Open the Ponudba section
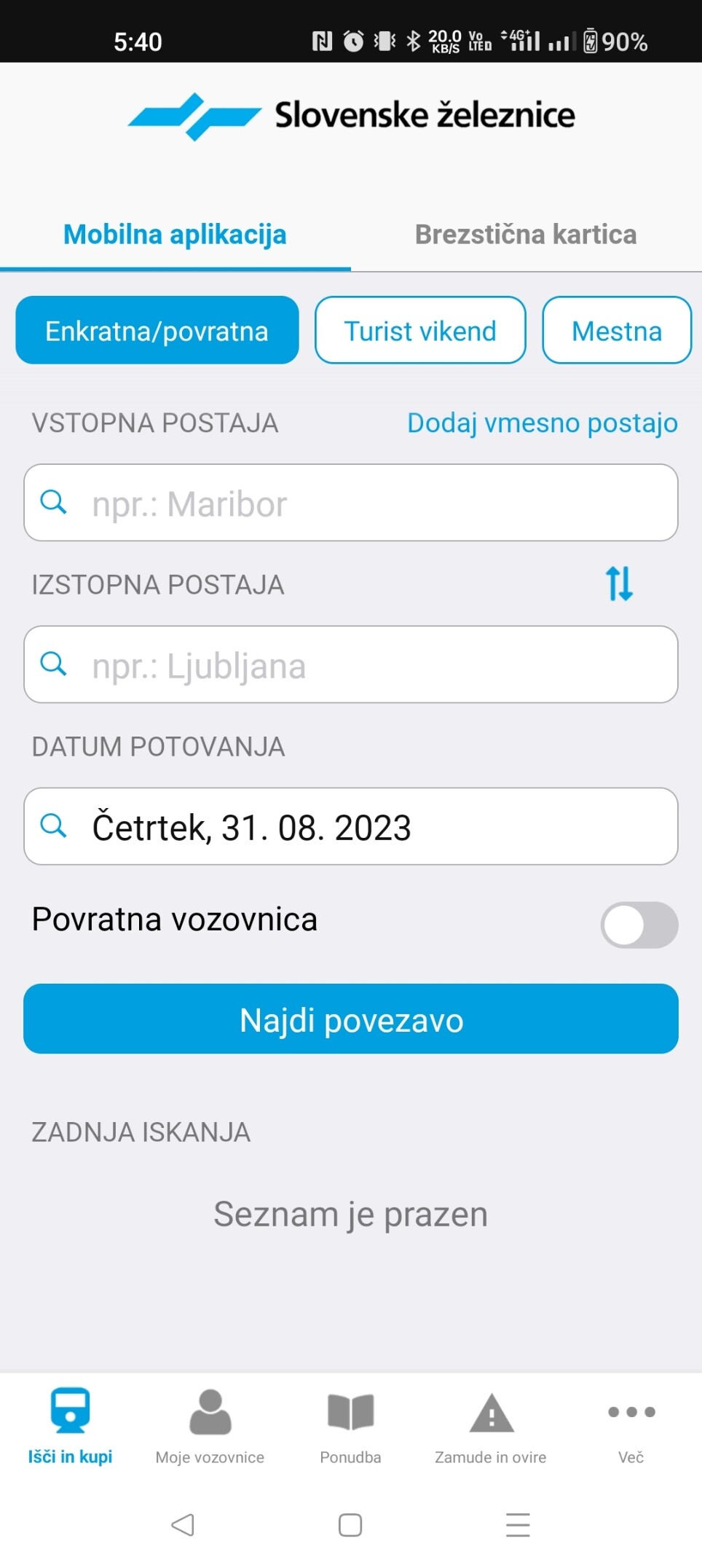 pos(350,1425)
